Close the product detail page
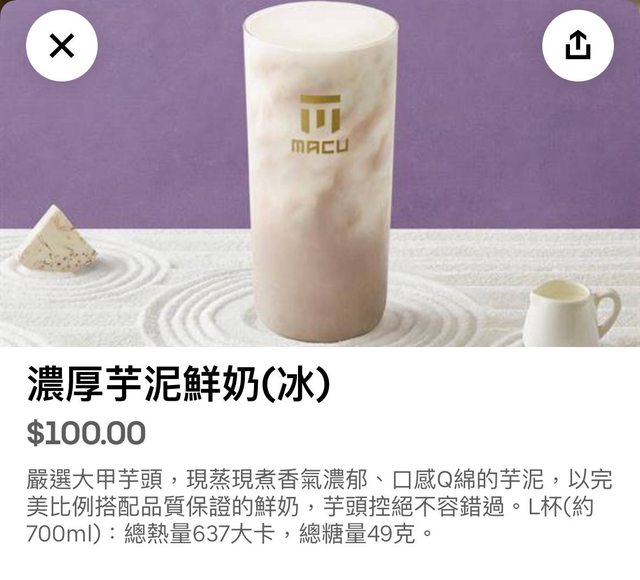The height and width of the screenshot is (580, 640). click(61, 46)
